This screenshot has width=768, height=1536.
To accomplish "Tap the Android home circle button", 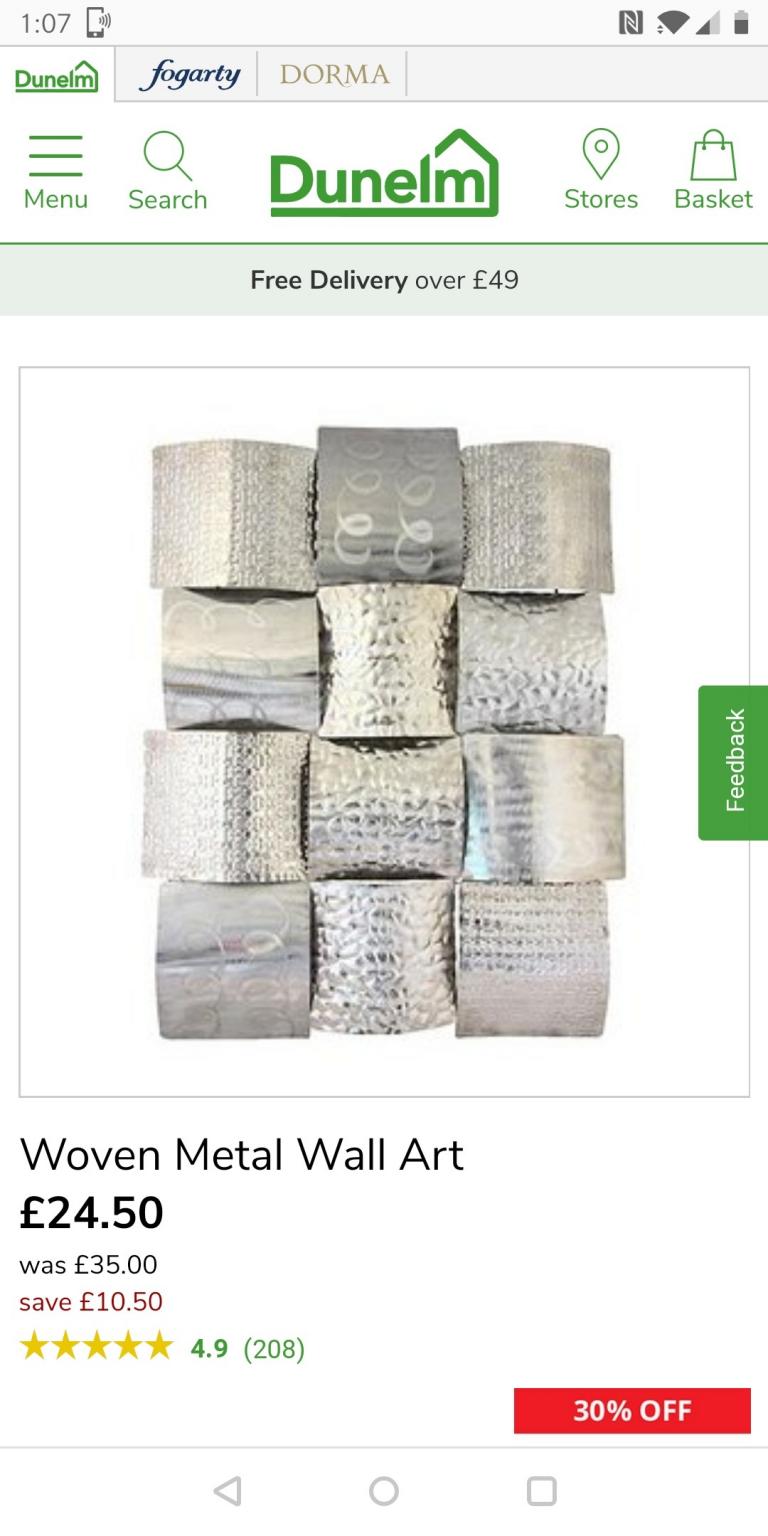I will point(384,1490).
